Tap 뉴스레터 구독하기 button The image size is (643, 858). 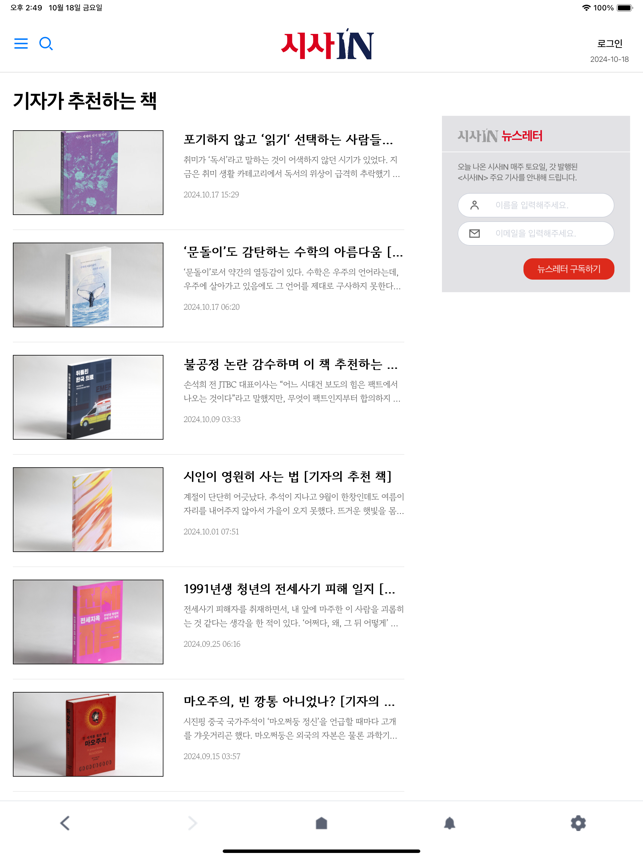[568, 269]
